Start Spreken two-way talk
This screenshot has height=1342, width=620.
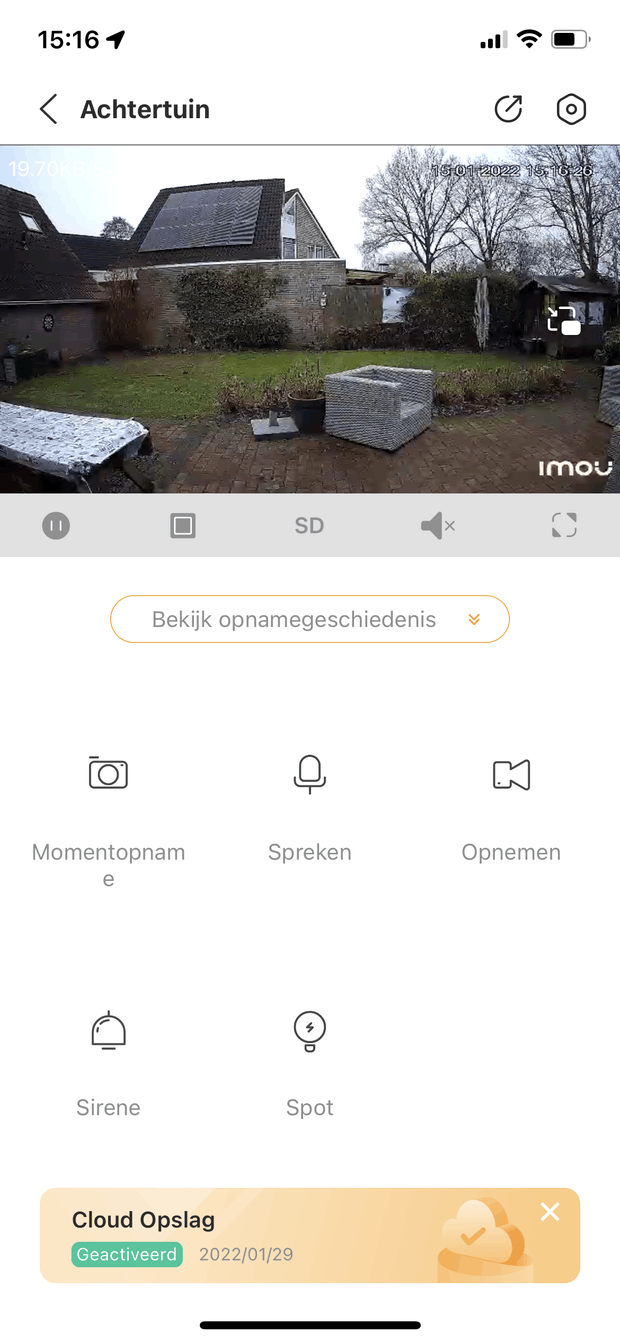tap(310, 774)
